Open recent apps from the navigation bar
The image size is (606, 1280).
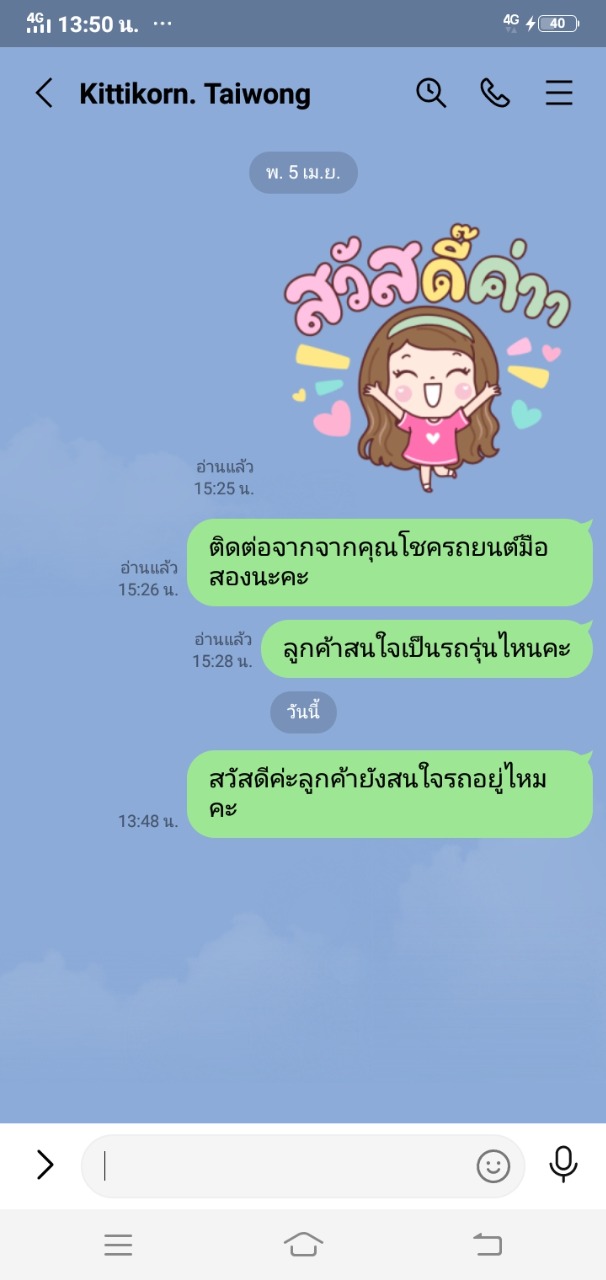[x=118, y=1245]
